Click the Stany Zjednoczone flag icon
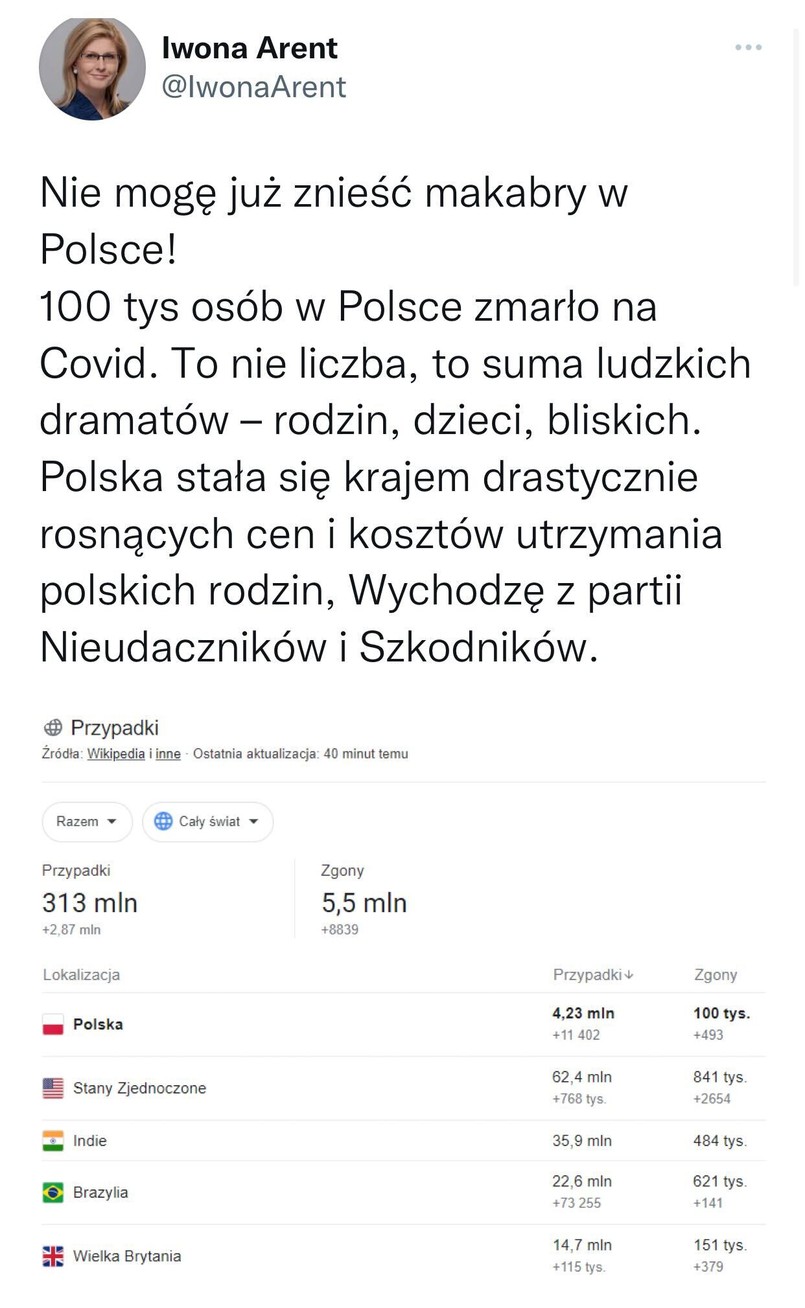 pos(51,1087)
